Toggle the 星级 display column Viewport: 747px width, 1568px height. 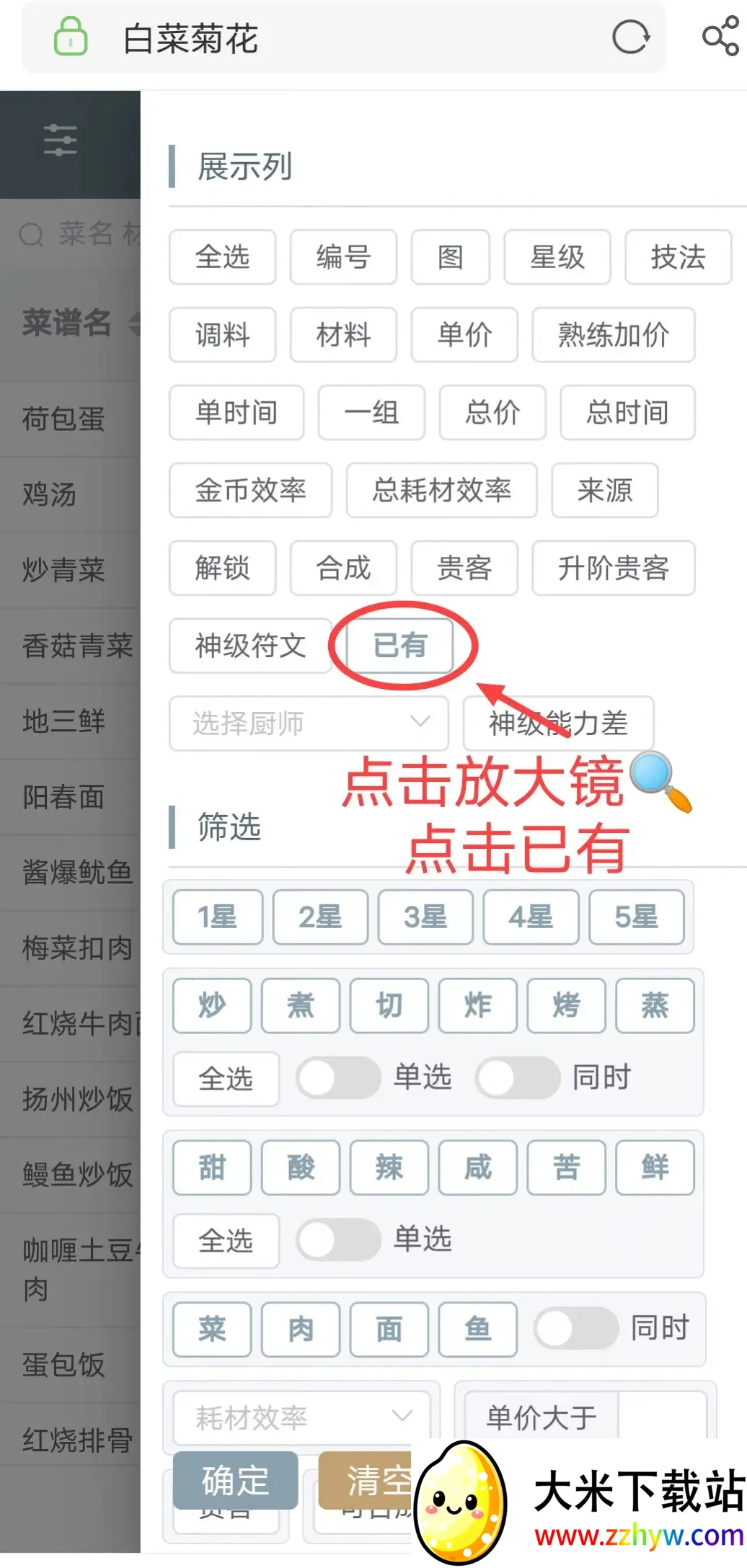[557, 257]
